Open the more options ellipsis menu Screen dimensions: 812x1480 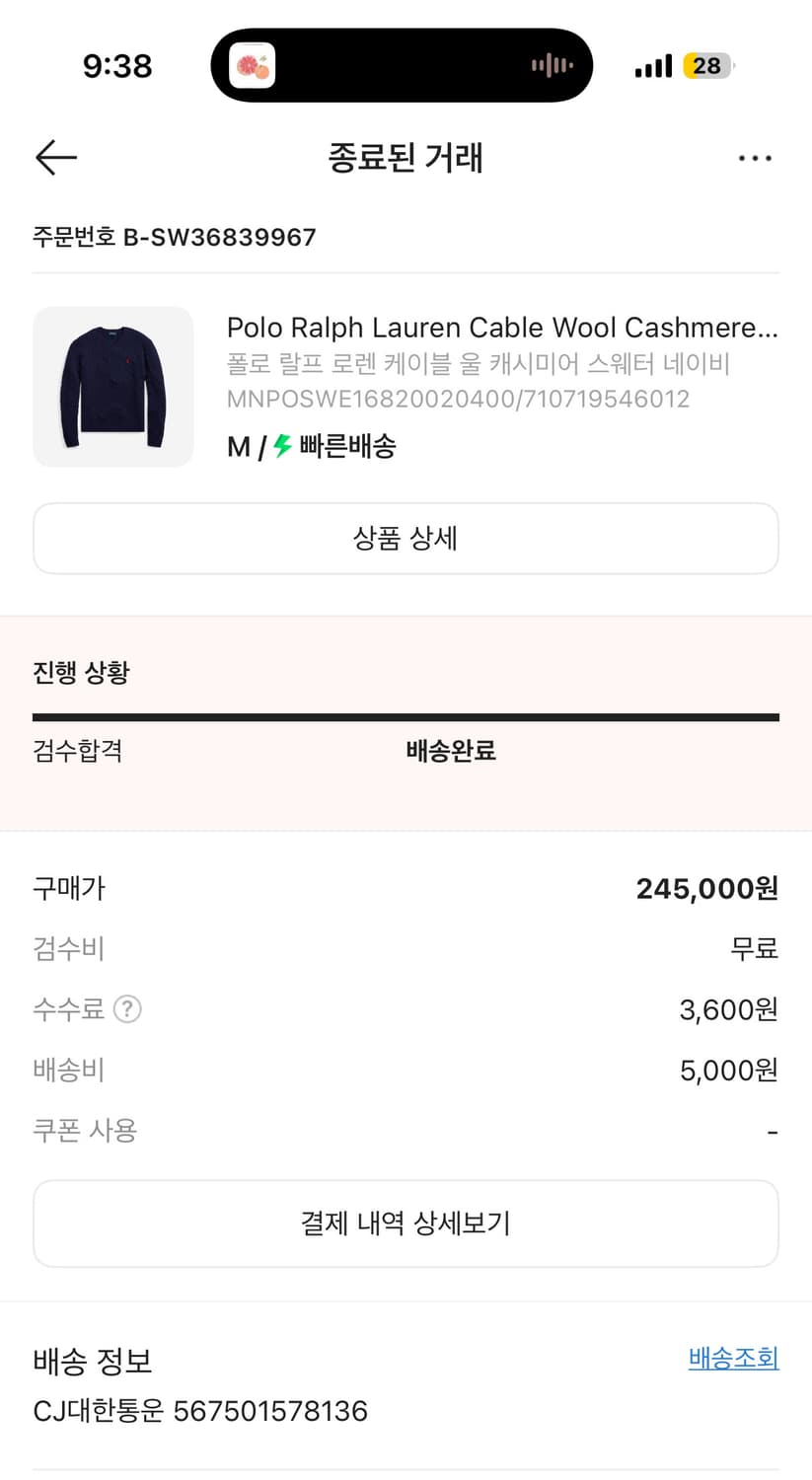click(755, 158)
